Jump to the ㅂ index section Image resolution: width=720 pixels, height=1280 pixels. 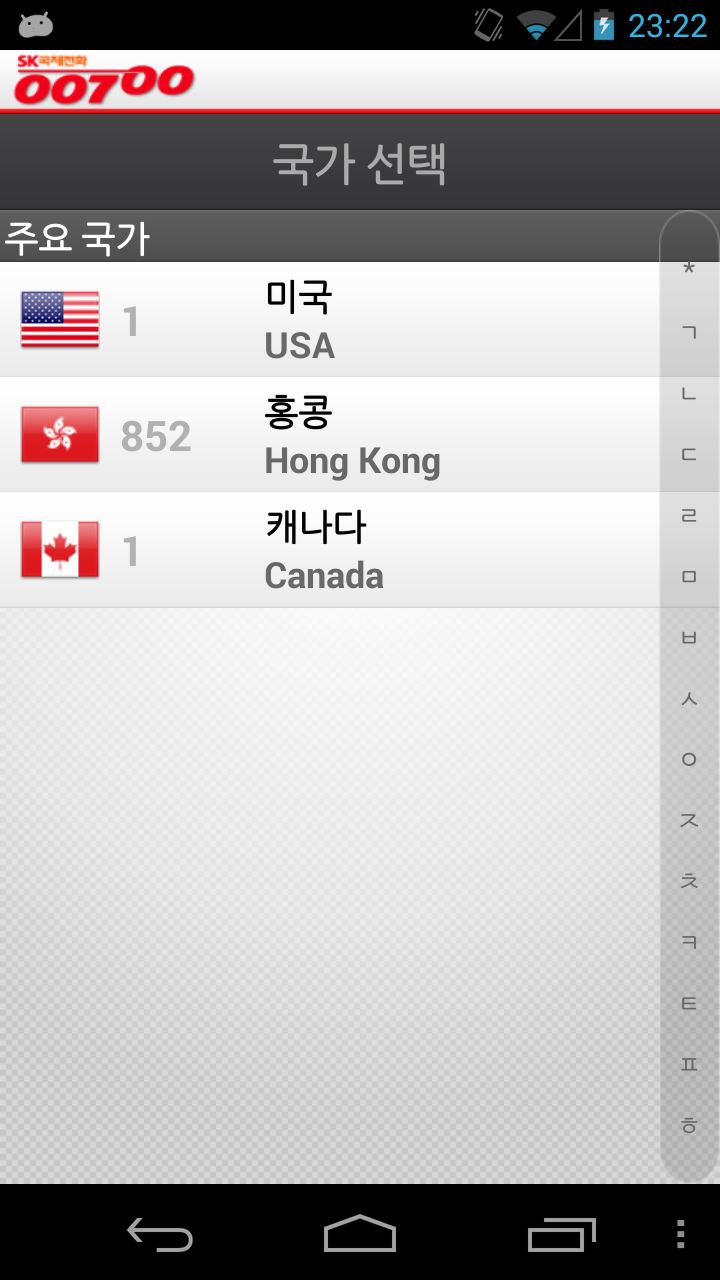[x=689, y=637]
